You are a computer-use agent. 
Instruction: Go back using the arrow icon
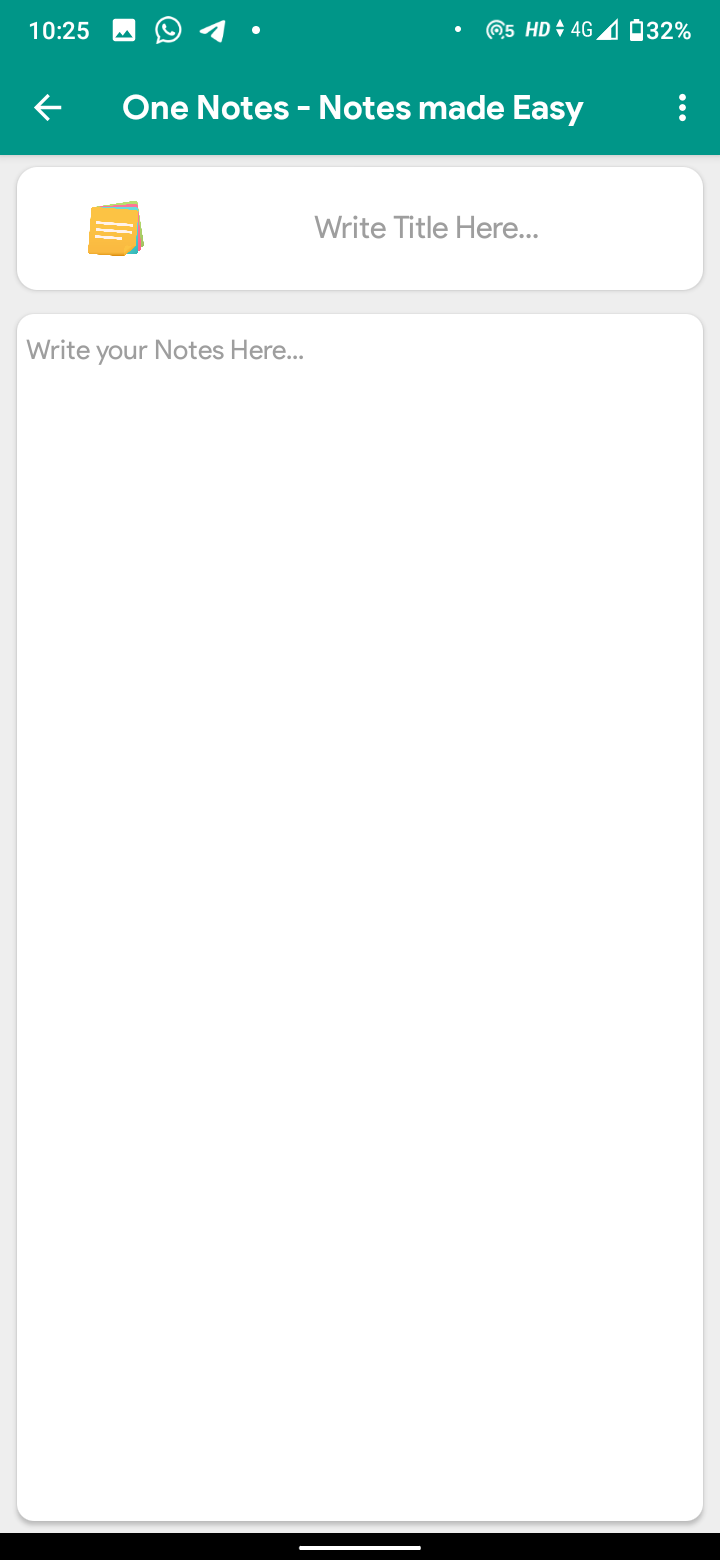click(48, 108)
